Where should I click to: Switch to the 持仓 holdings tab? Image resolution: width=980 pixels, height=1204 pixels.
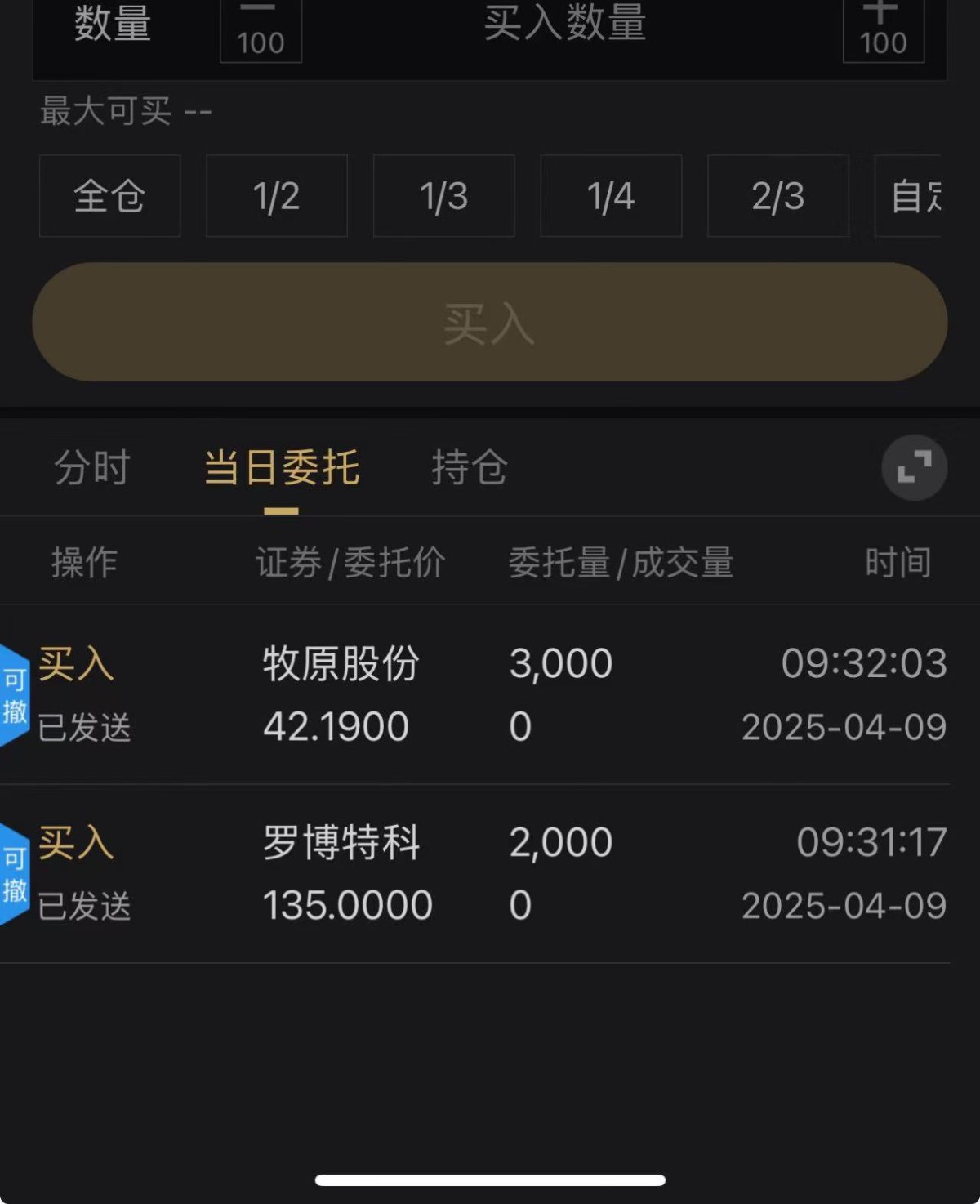click(x=470, y=468)
